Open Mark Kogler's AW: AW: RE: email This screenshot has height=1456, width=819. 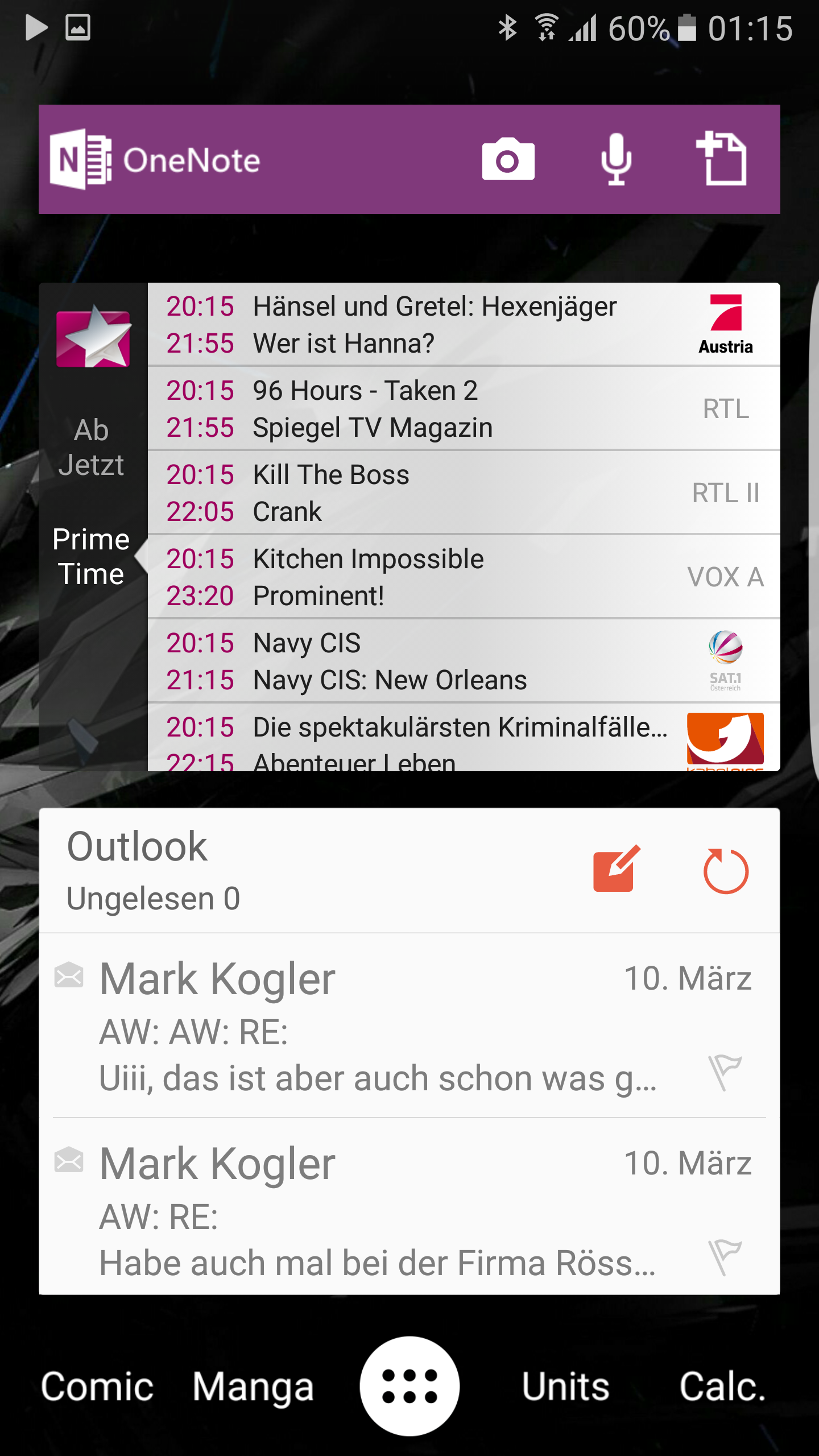409,1025
